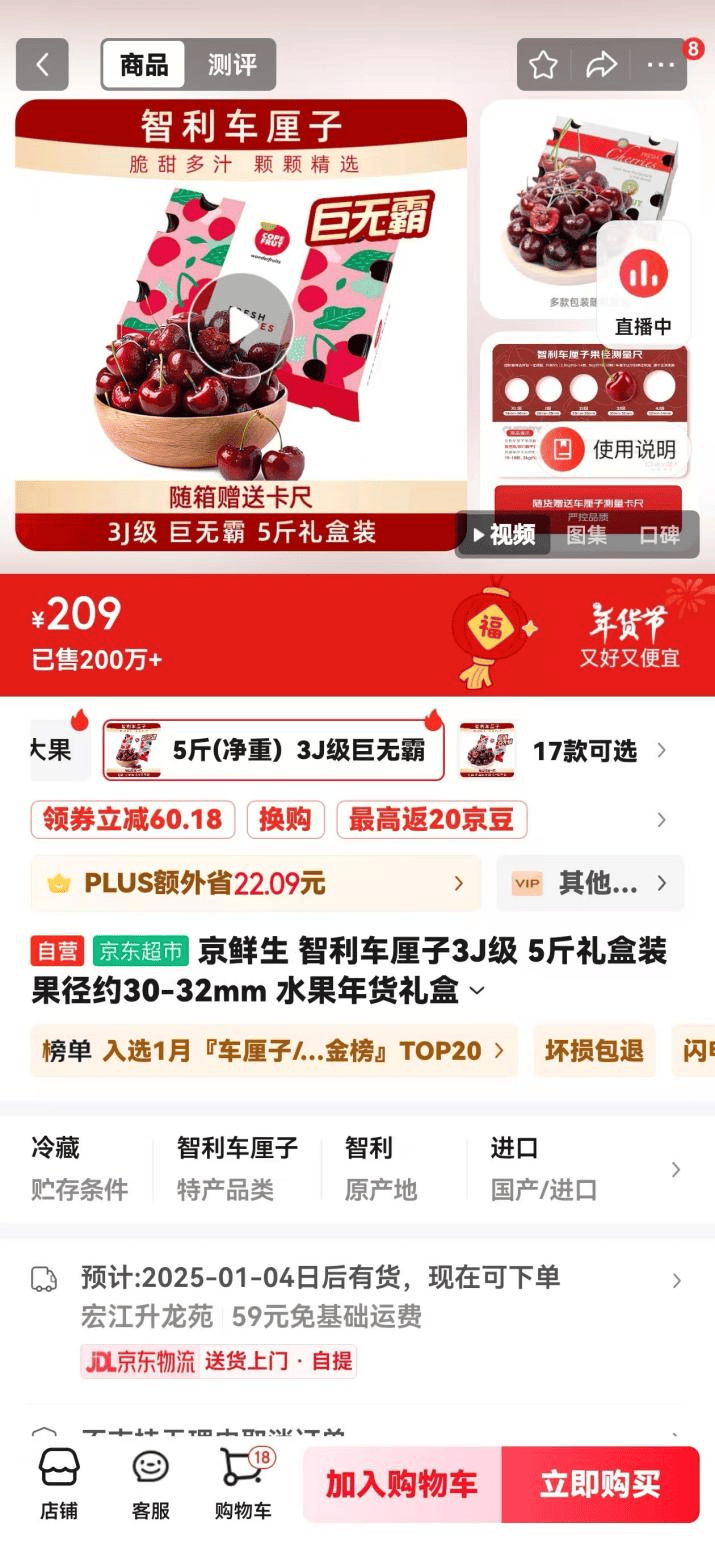Open the 店铺 store page

click(59, 1484)
